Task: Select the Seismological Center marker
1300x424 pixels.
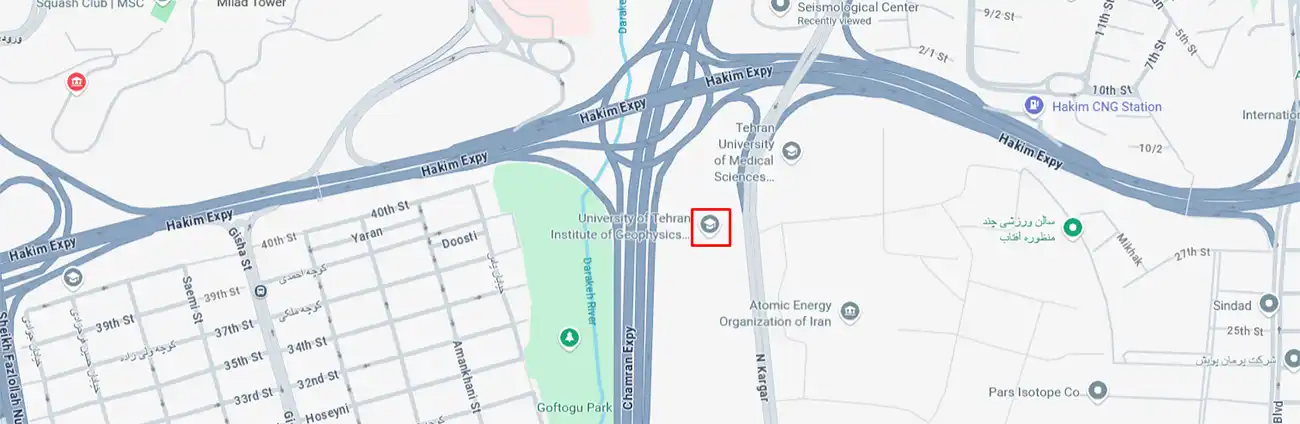Action: click(781, 7)
